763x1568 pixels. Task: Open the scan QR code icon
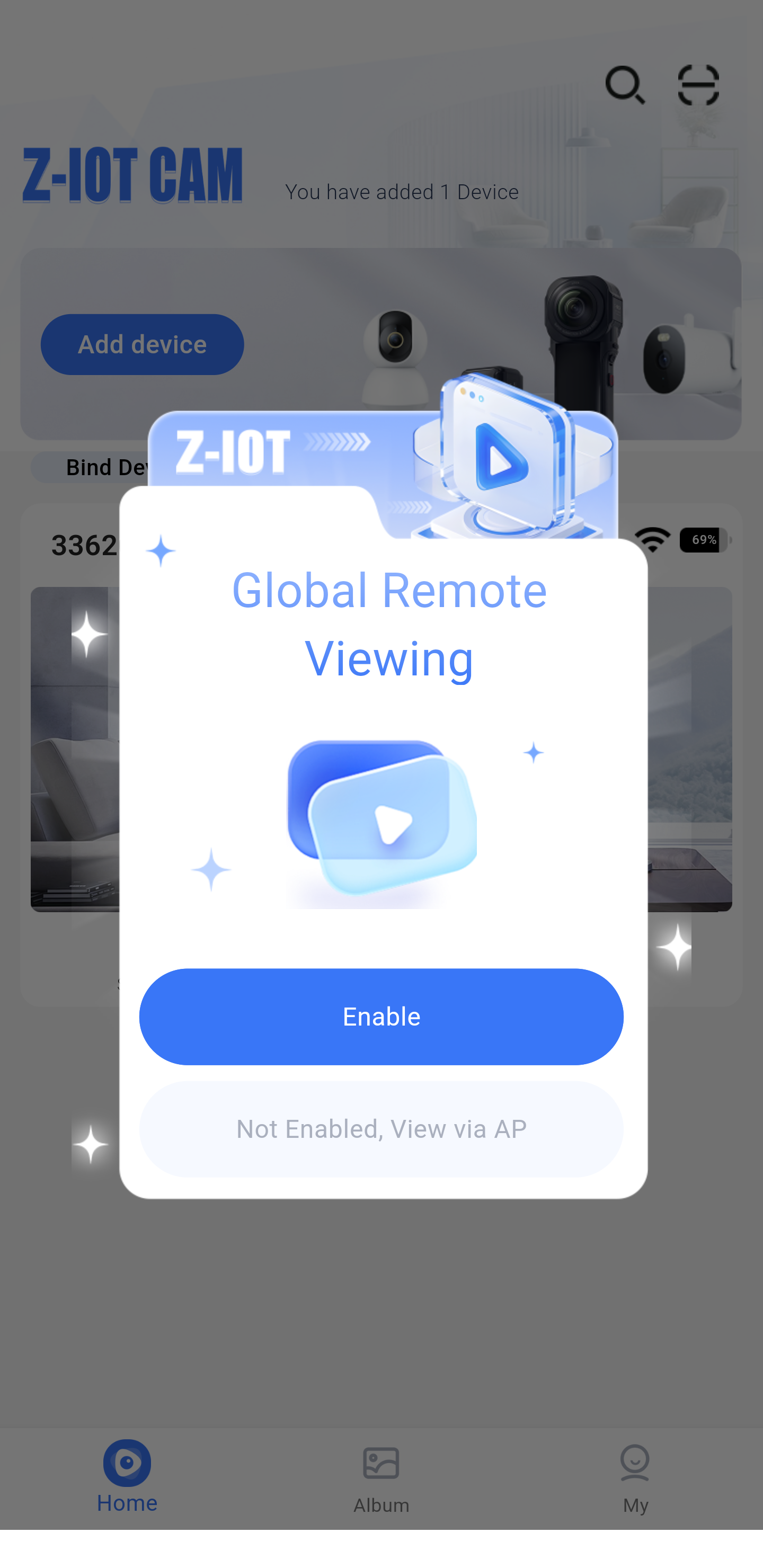click(698, 85)
